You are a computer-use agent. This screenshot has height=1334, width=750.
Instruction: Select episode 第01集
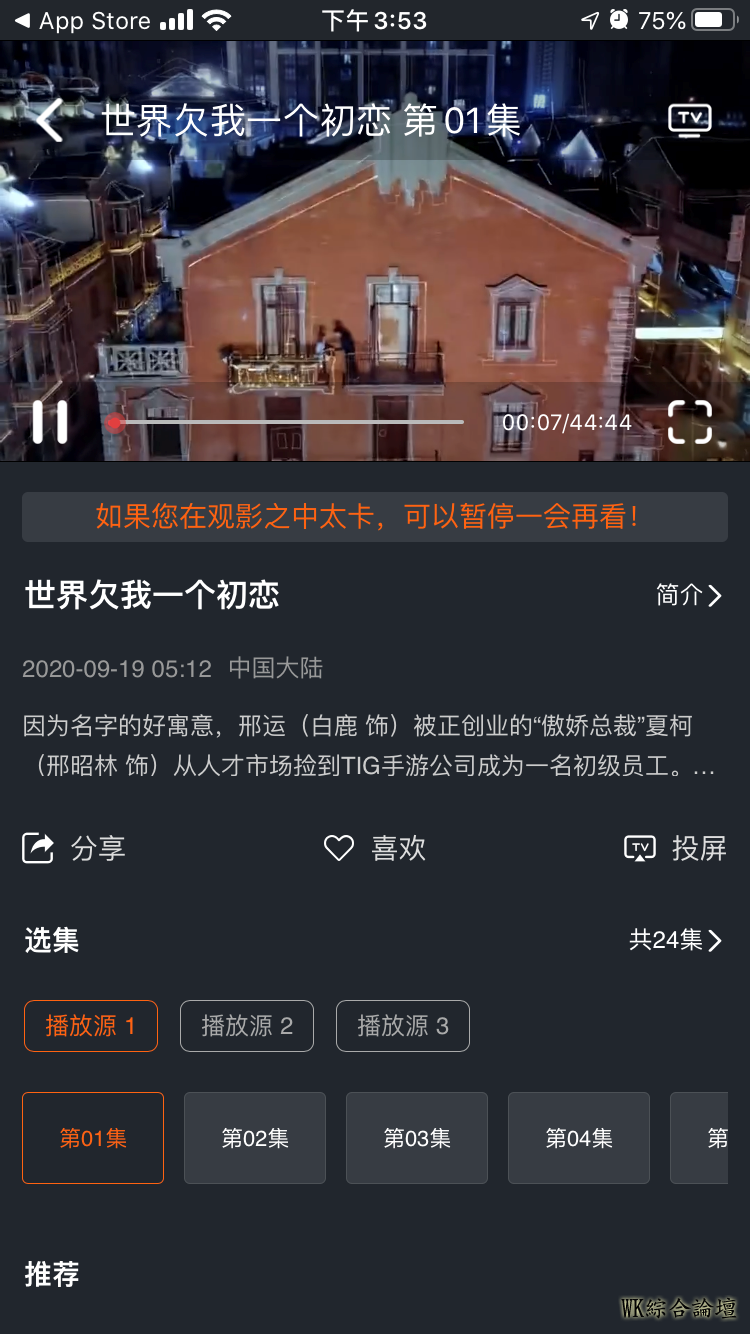tap(93, 1138)
